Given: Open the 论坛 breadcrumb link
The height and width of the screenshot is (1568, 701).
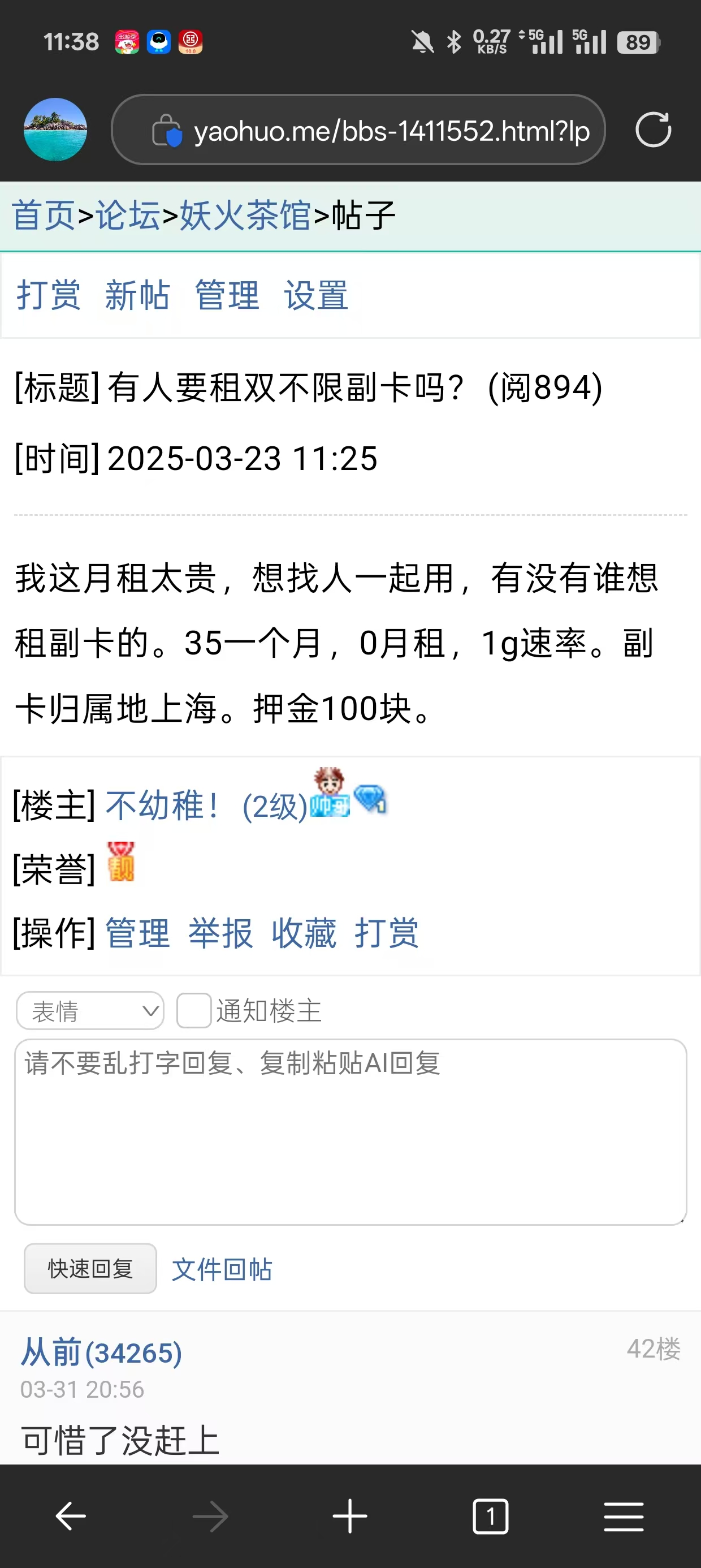Looking at the screenshot, I should click(x=128, y=216).
